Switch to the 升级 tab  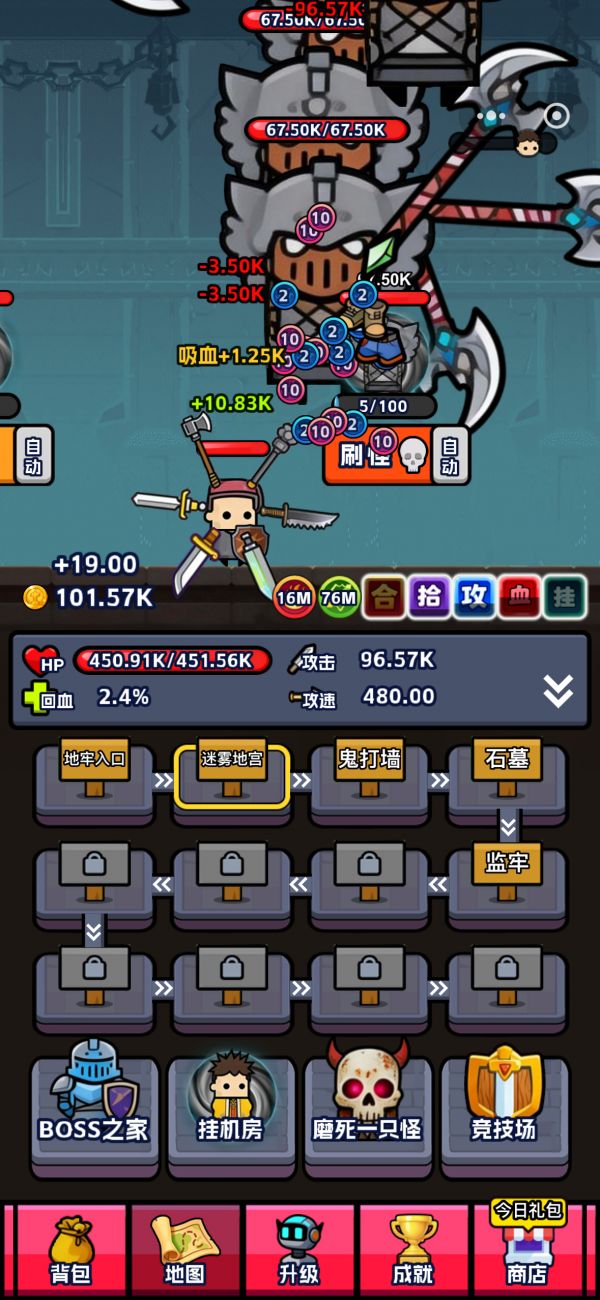pyautogui.click(x=298, y=1252)
